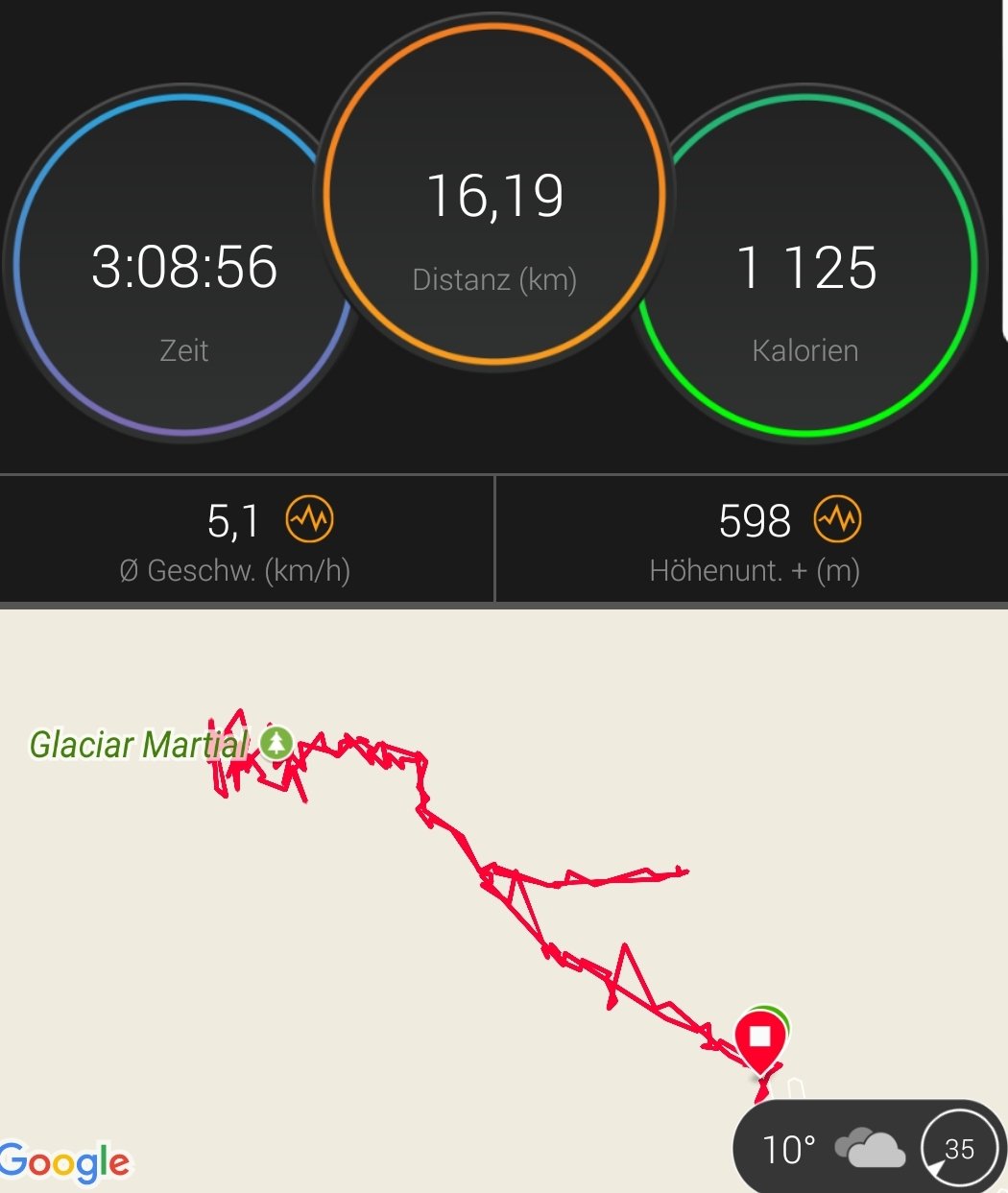Tap the Glaciar Martial park marker
Viewport: 1008px width, 1193px height.
coord(277,742)
